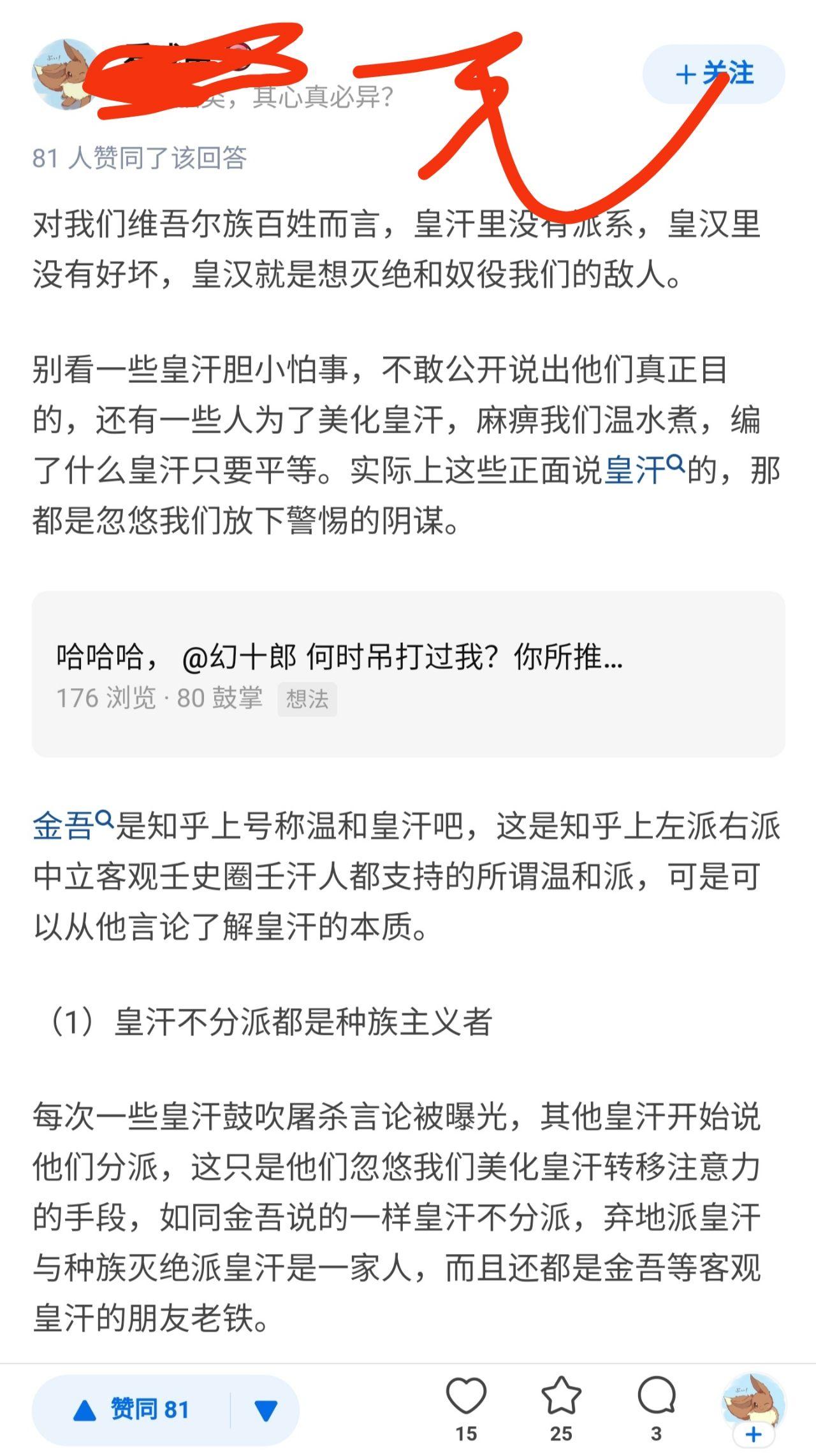View the 81 人赞同了该回答 list

tap(140, 157)
